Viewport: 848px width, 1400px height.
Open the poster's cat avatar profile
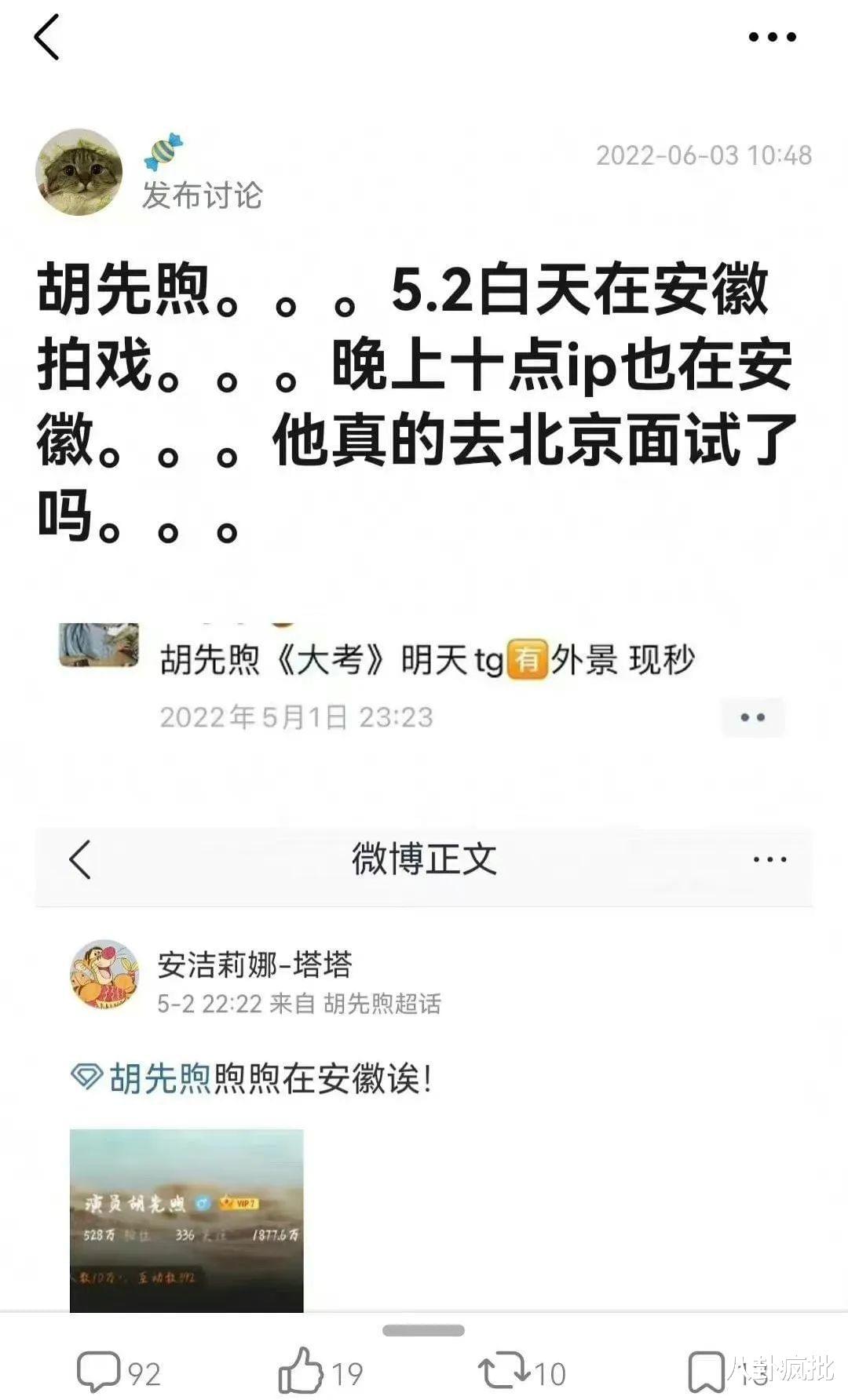[79, 172]
